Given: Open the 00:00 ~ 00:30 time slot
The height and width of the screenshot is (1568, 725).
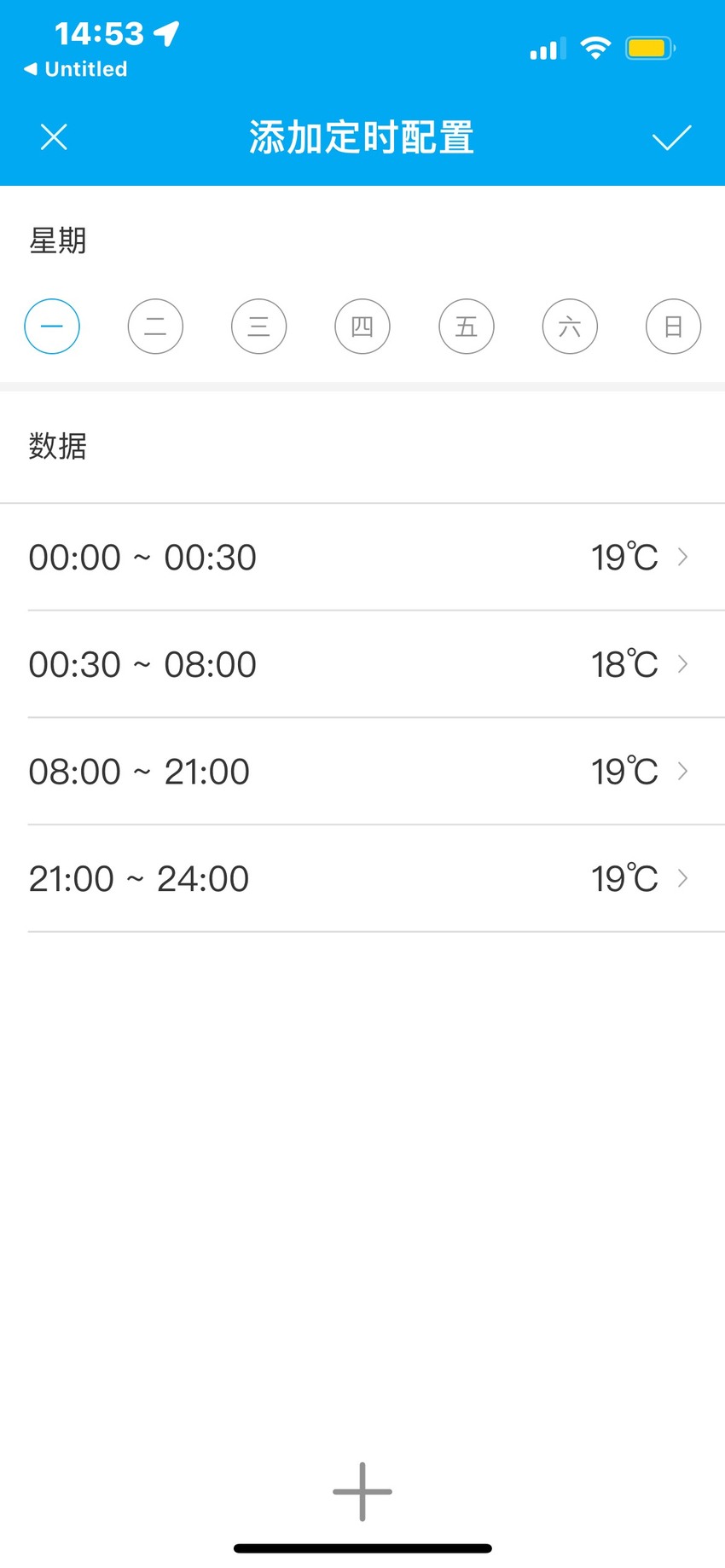Looking at the screenshot, I should coord(362,558).
